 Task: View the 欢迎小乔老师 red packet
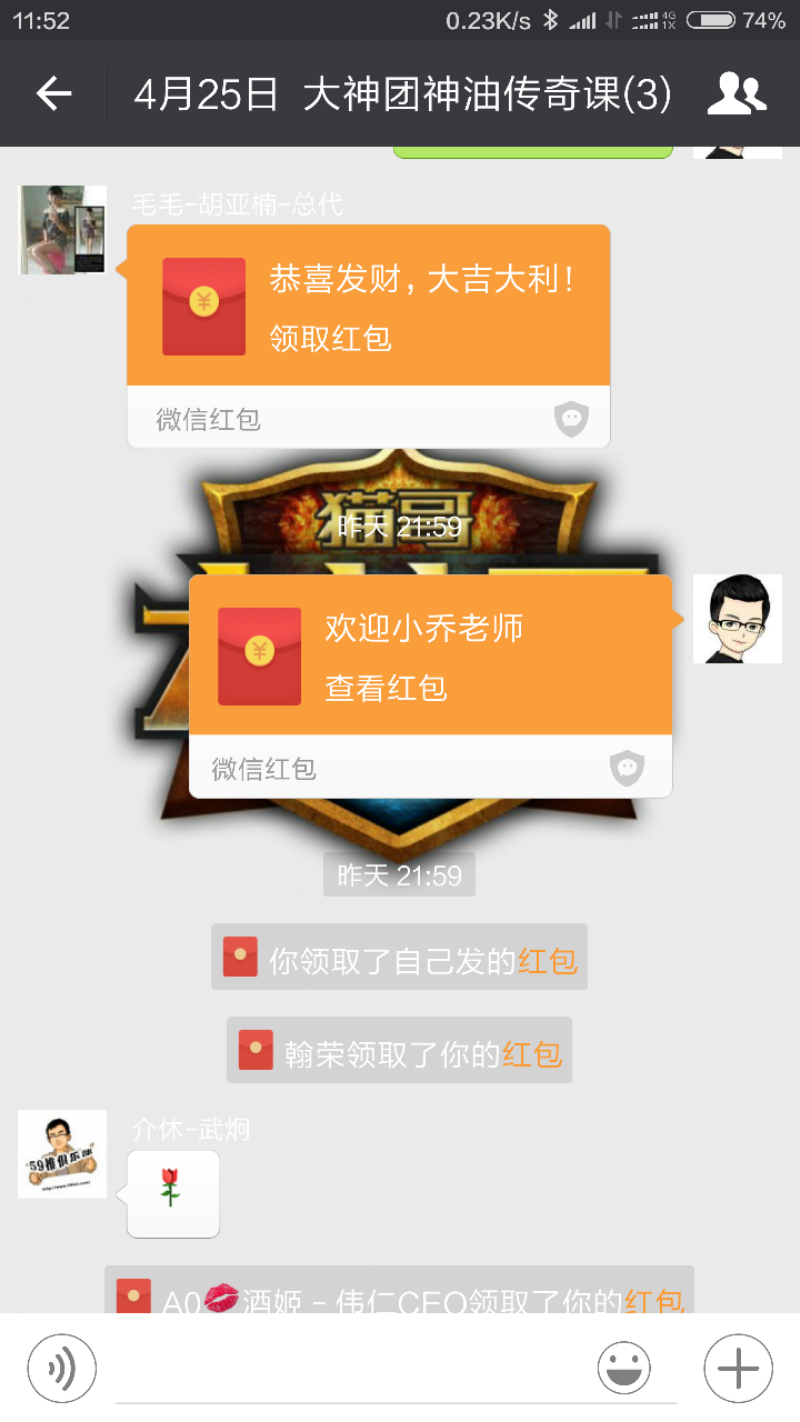coord(430,656)
